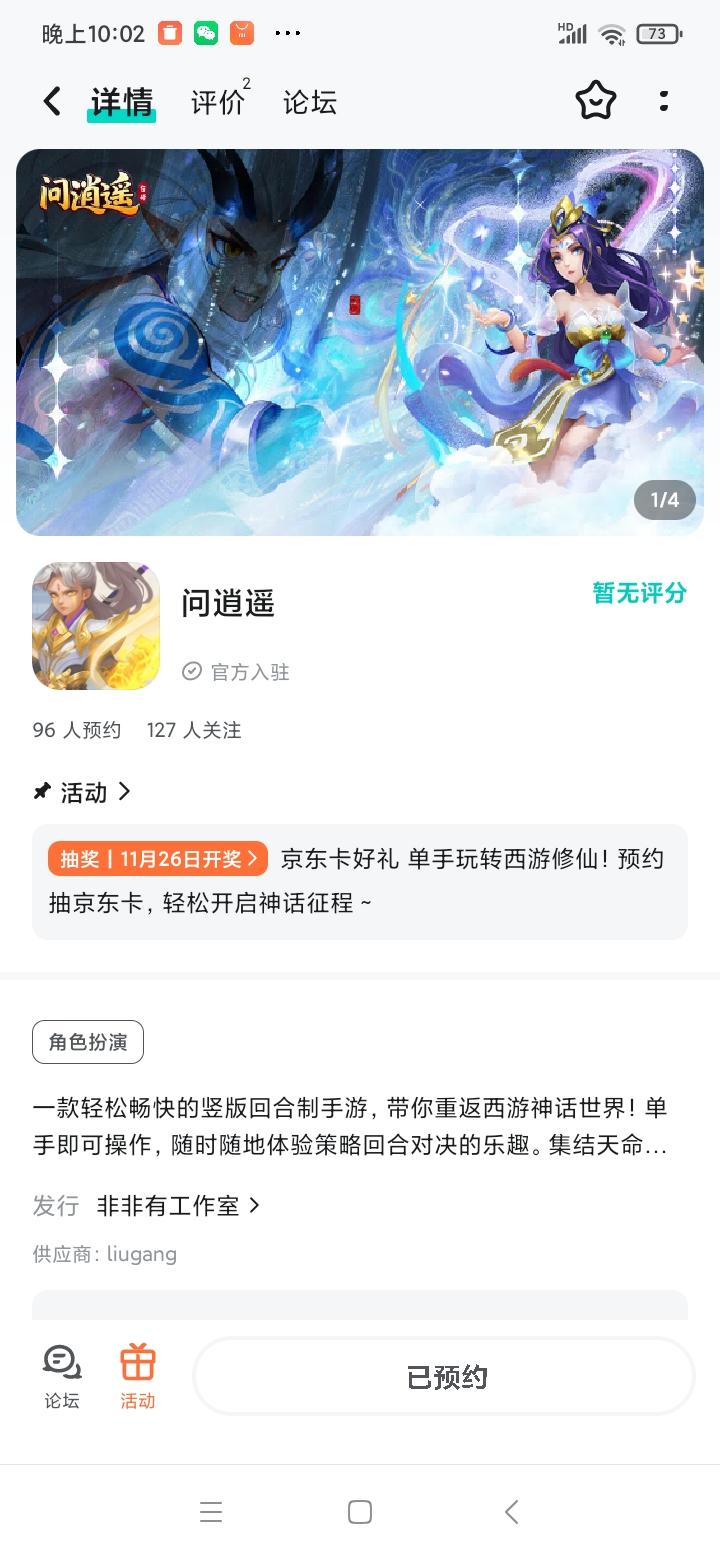Image resolution: width=720 pixels, height=1560 pixels.
Task: Open the forum via the 论坛 icon
Action: (61, 1375)
